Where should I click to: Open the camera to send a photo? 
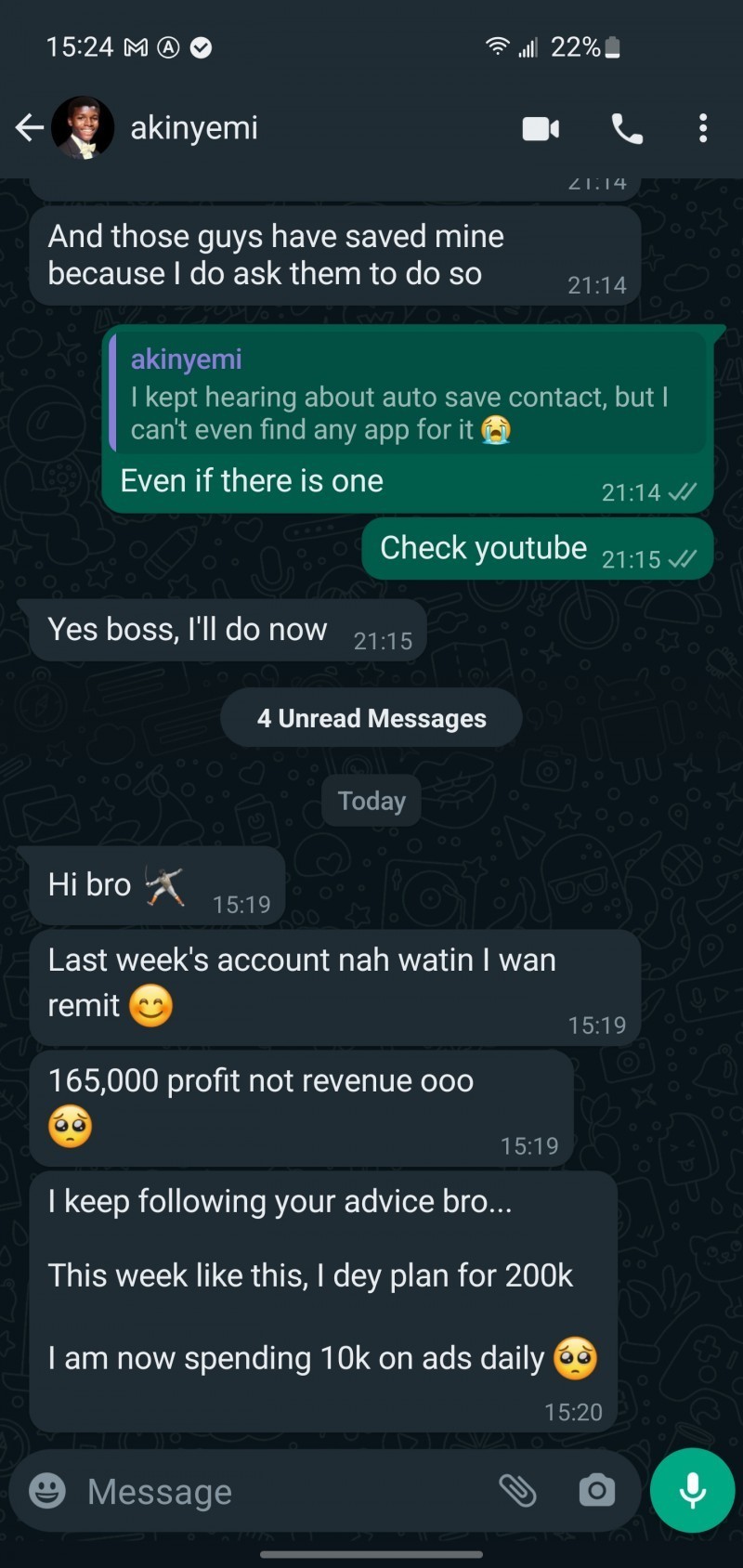point(596,1491)
